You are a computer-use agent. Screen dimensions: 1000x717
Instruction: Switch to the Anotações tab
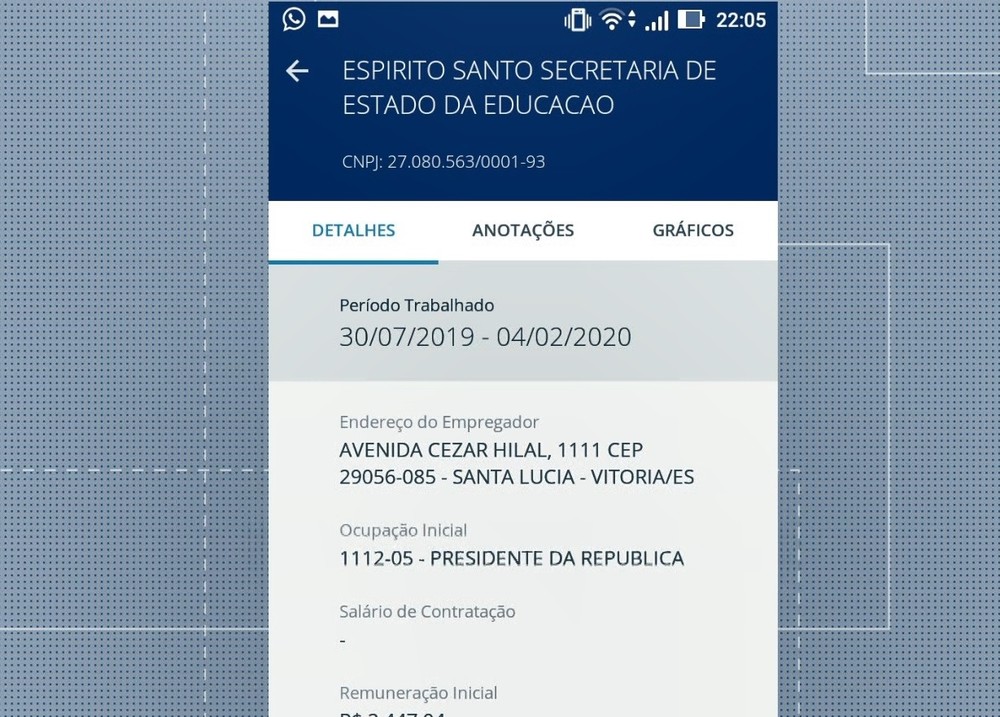point(523,230)
